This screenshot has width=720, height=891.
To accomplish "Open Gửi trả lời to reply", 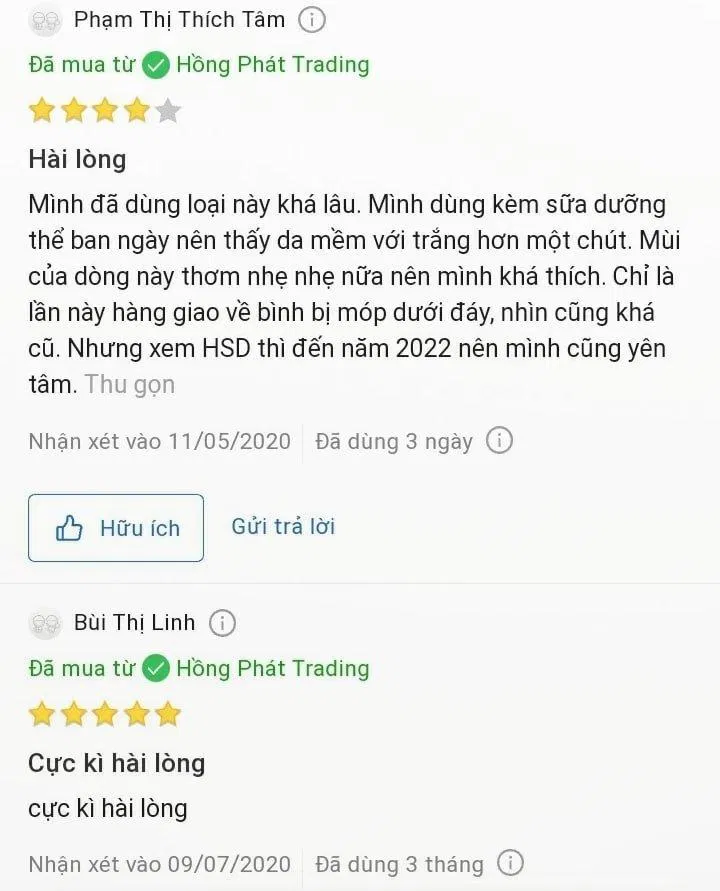I will click(x=283, y=528).
